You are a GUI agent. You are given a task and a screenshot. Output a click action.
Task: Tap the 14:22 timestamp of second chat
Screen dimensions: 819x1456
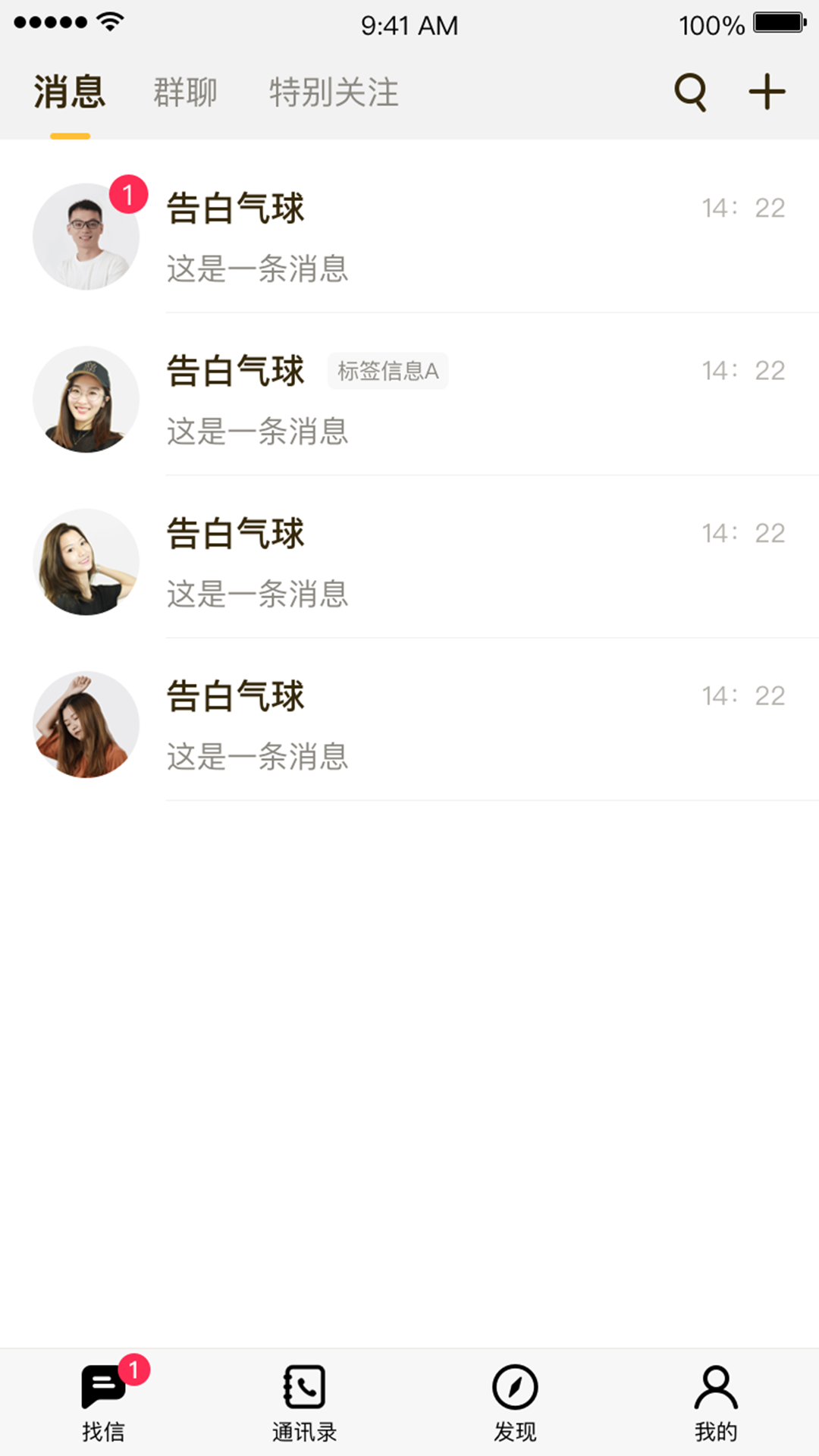pos(743,369)
